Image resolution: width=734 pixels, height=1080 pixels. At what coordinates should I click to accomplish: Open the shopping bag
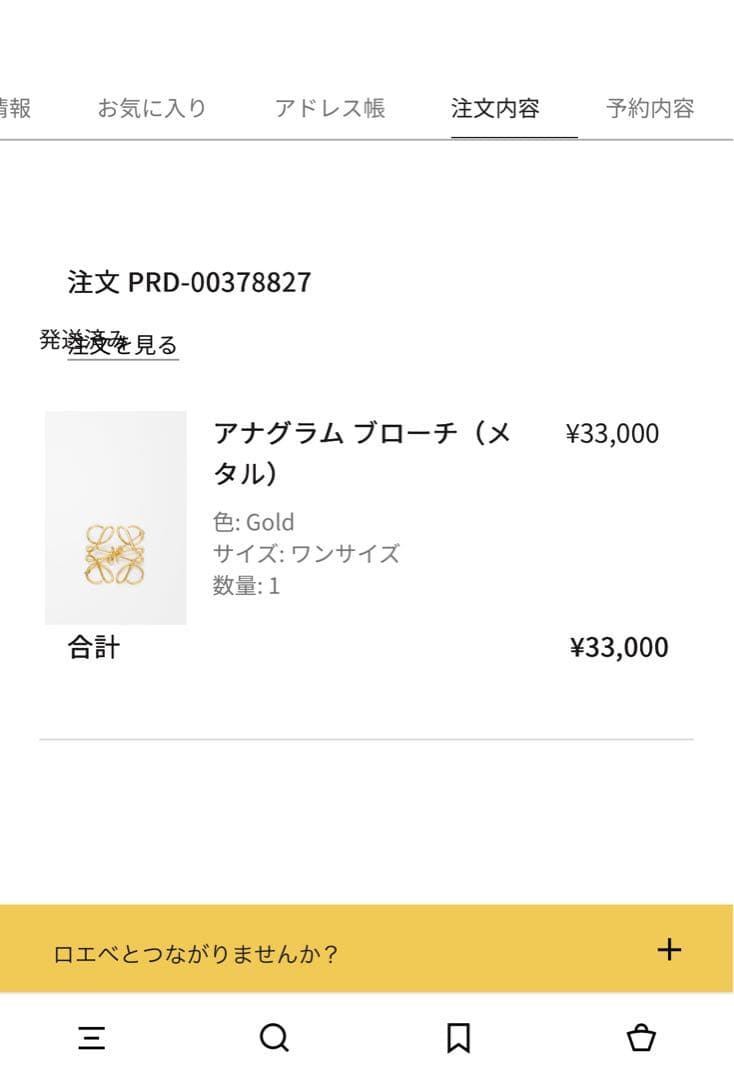[x=641, y=1038]
